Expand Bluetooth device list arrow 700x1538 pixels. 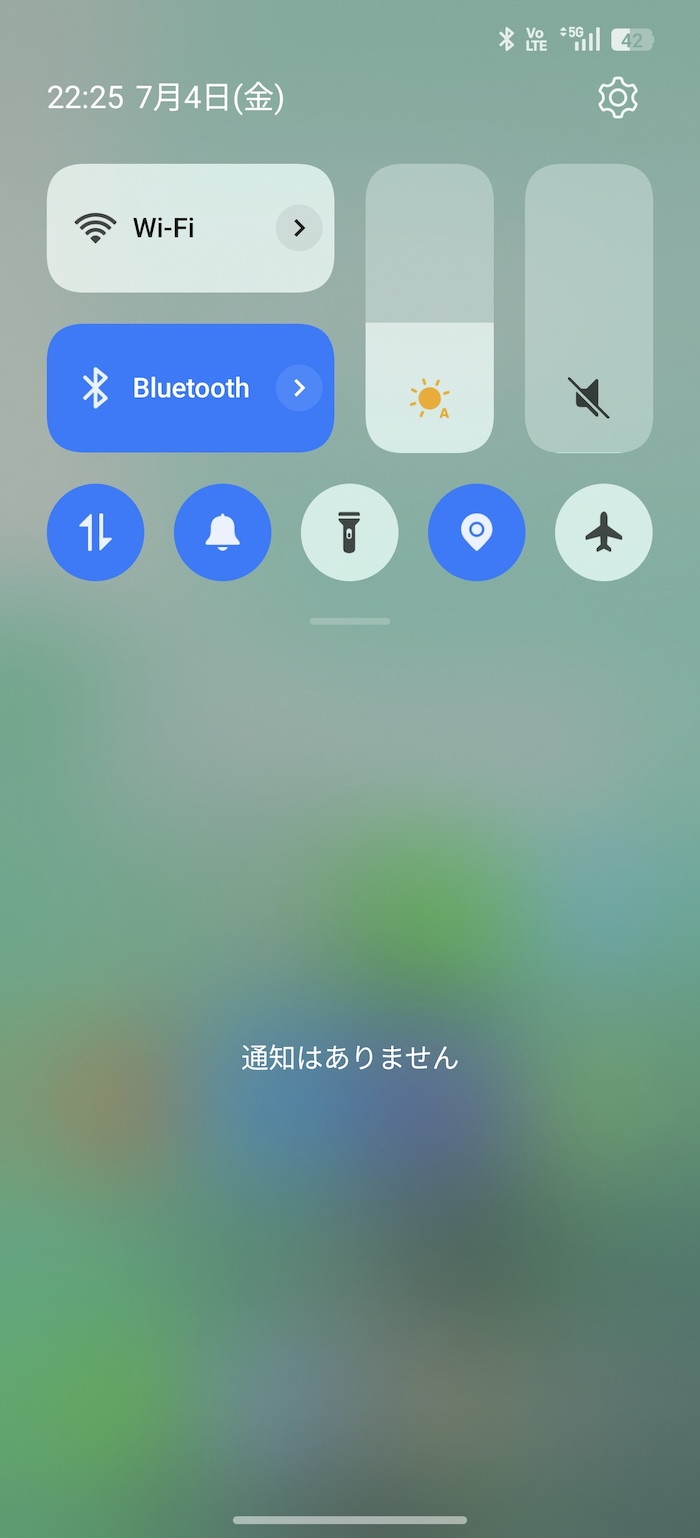click(299, 388)
